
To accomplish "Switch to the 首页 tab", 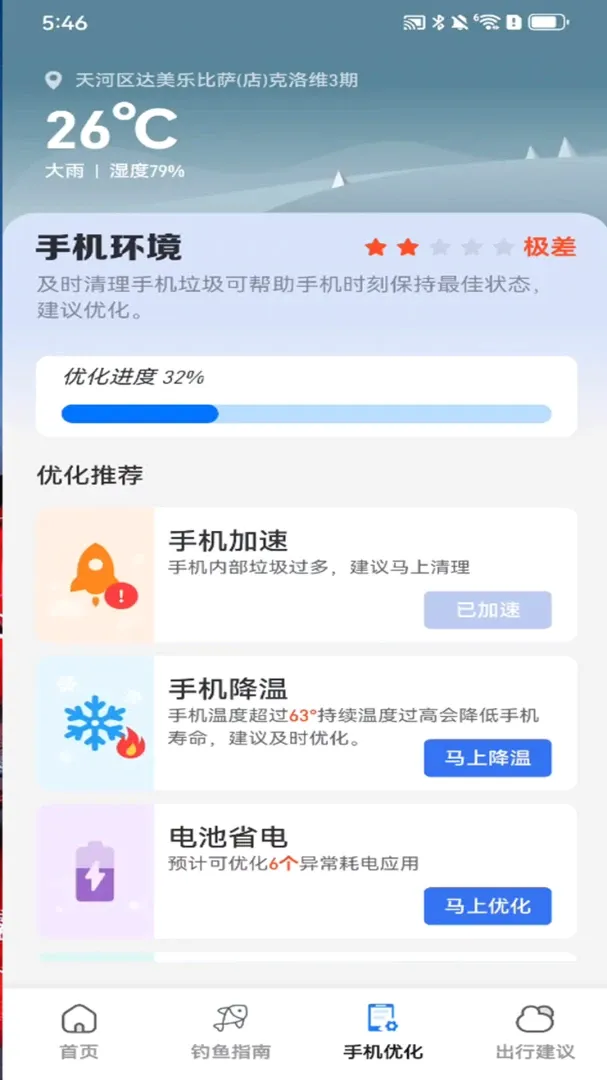I will coord(79,1032).
